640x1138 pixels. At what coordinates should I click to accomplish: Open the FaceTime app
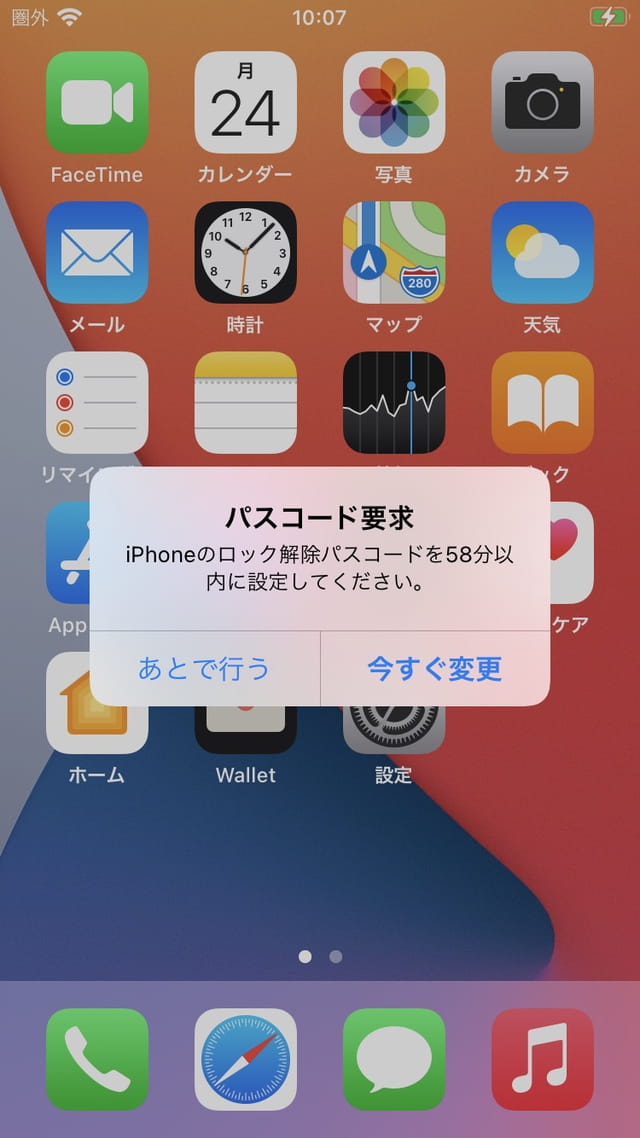tap(97, 102)
